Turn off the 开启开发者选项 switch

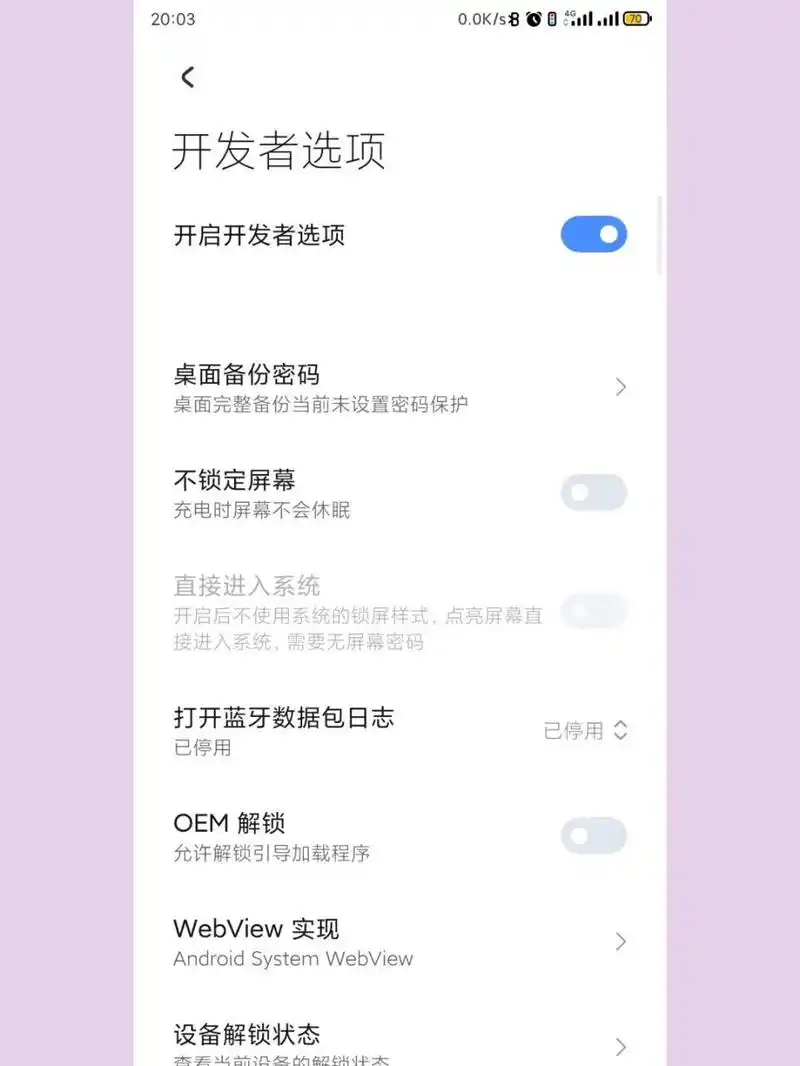point(594,235)
